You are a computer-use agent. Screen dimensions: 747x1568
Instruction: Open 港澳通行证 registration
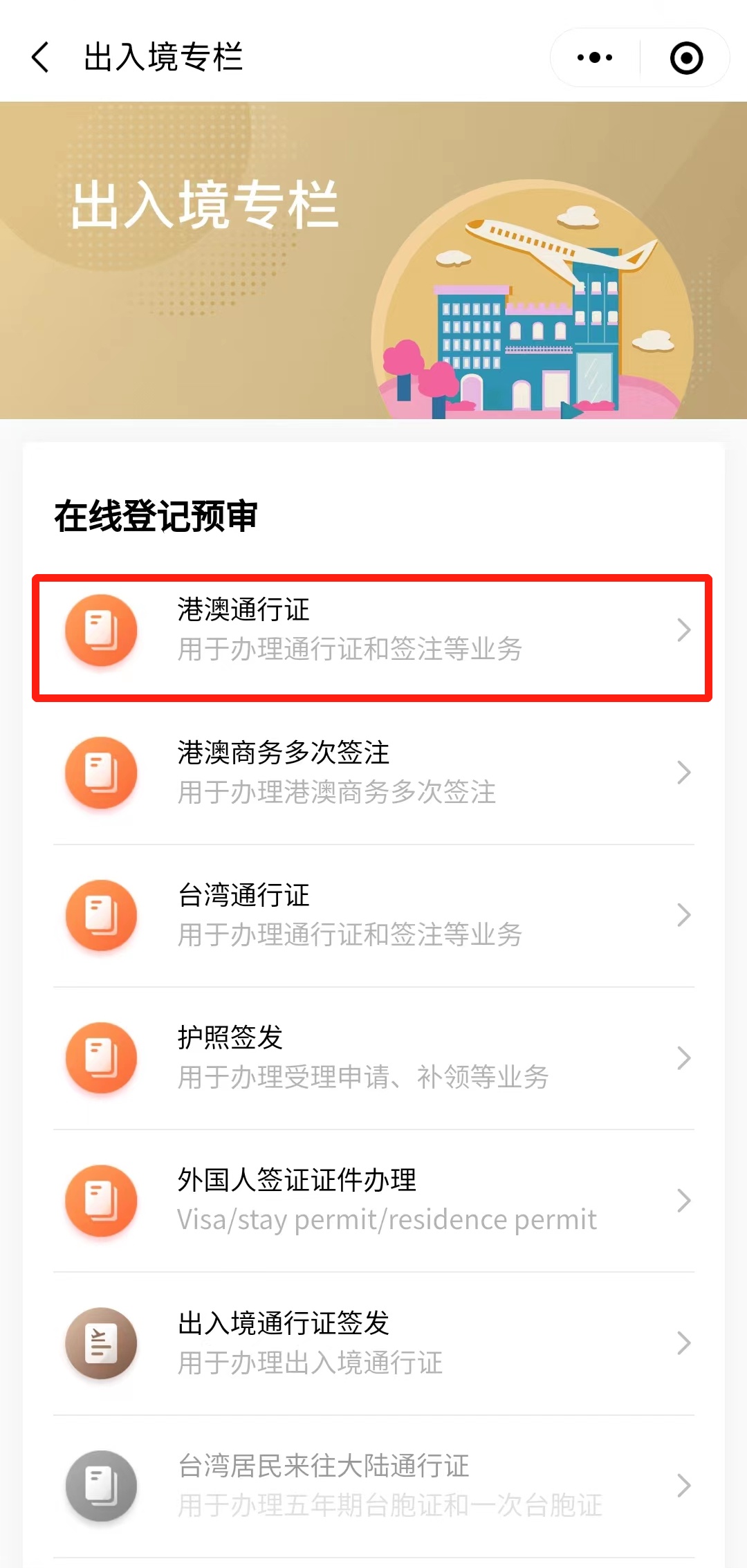pos(372,629)
